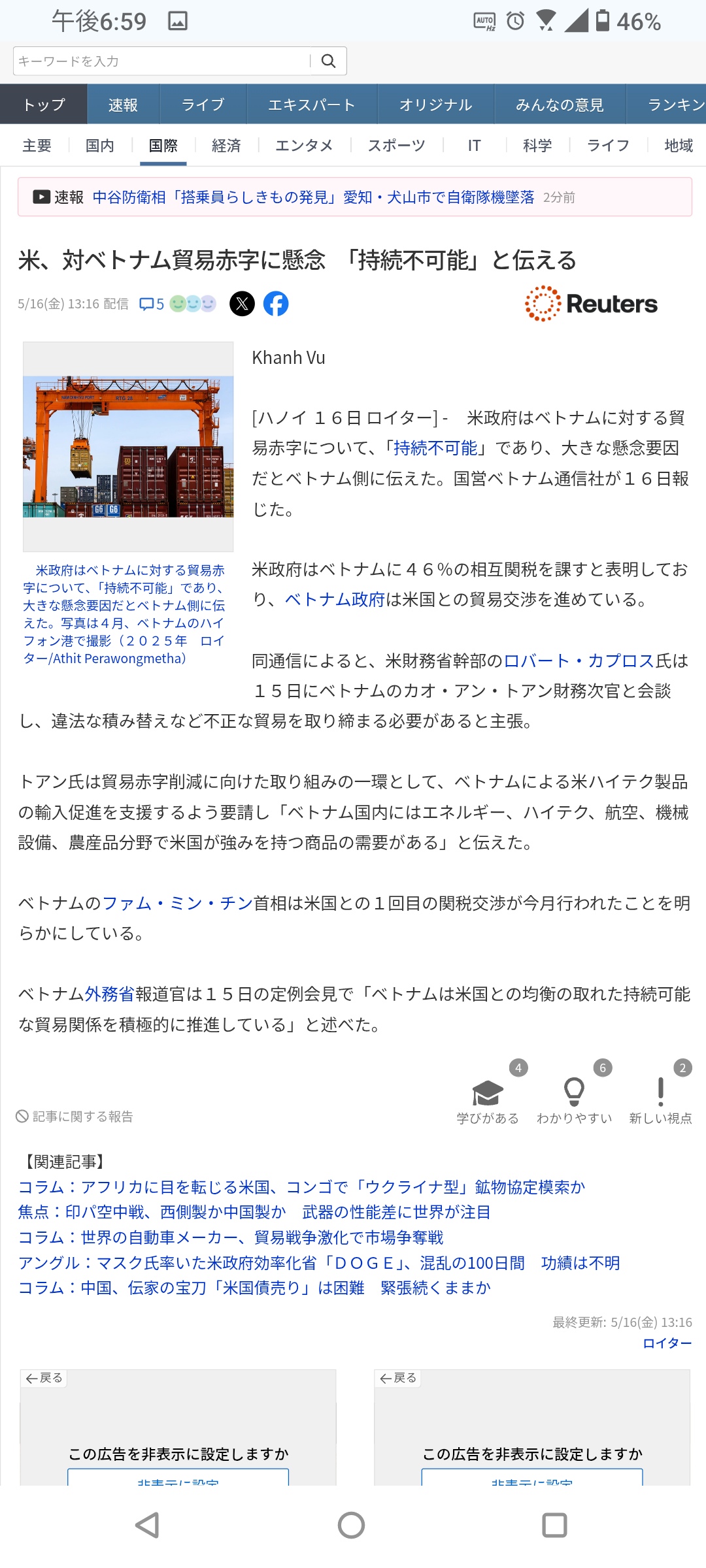This screenshot has width=706, height=1568.
Task: Open related article about DOGE 100日間
Action: click(x=319, y=1263)
